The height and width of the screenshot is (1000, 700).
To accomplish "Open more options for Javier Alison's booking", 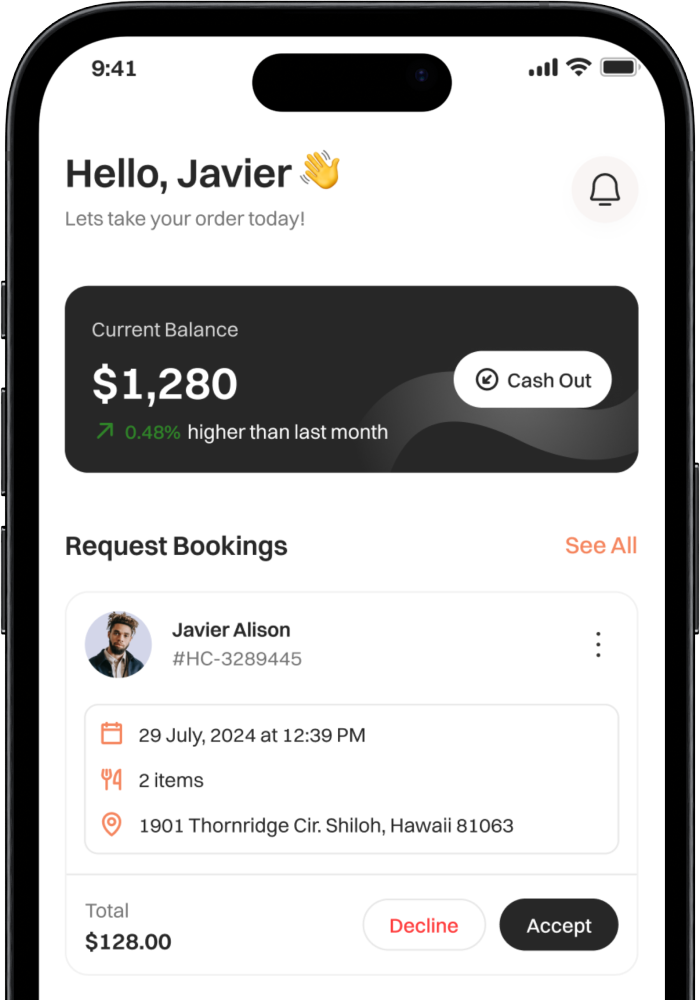I will pos(598,644).
